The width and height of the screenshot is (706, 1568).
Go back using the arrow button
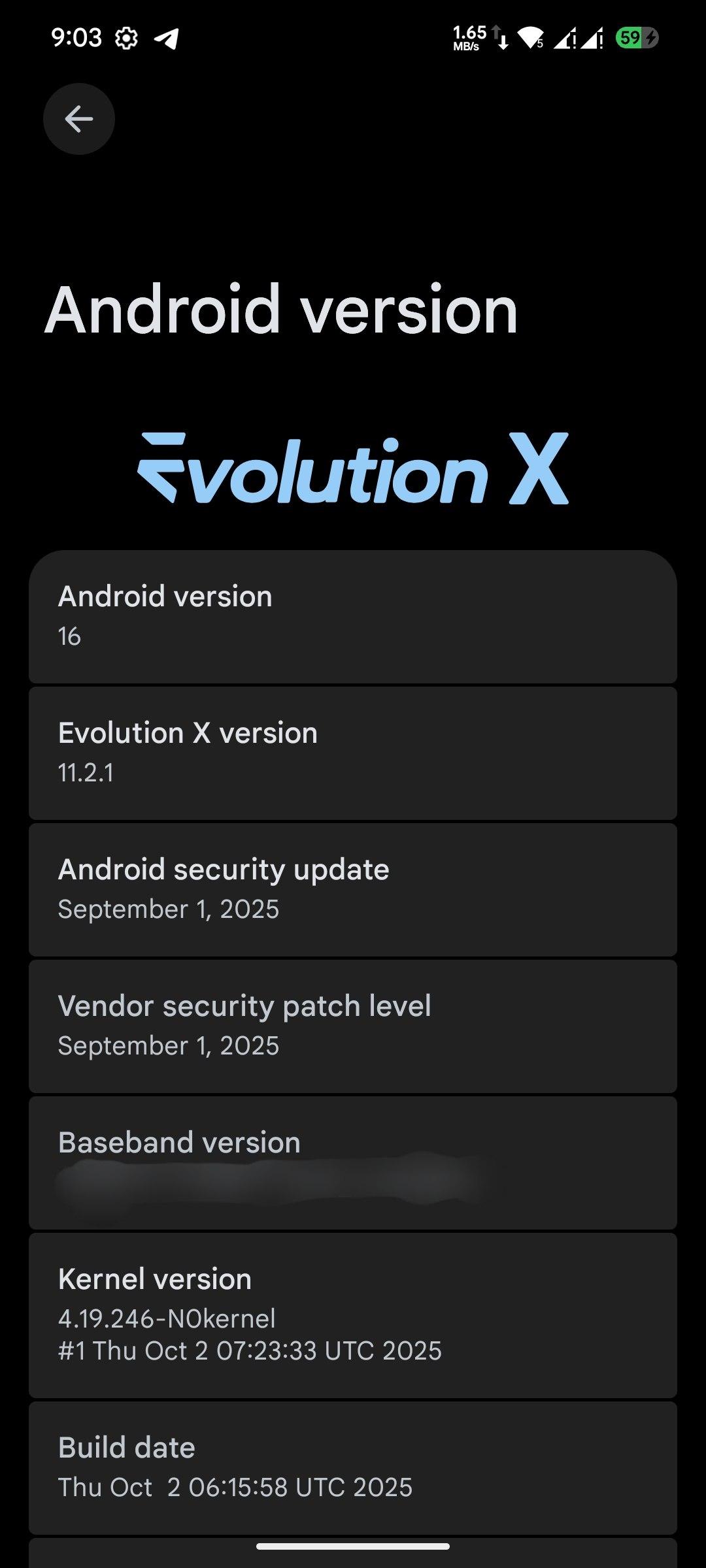pyautogui.click(x=79, y=119)
